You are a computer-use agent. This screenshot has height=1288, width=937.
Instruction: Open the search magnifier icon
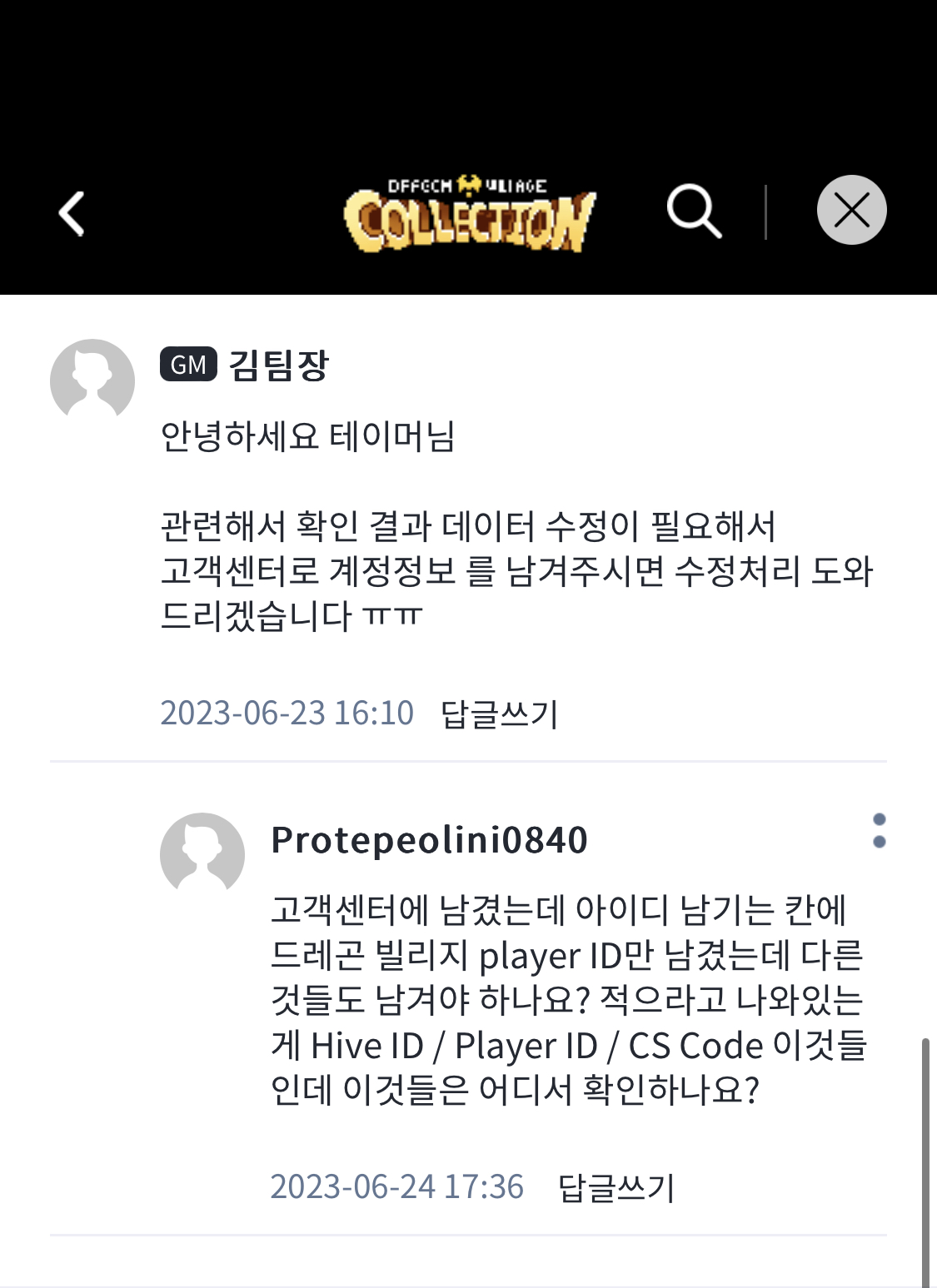point(694,211)
